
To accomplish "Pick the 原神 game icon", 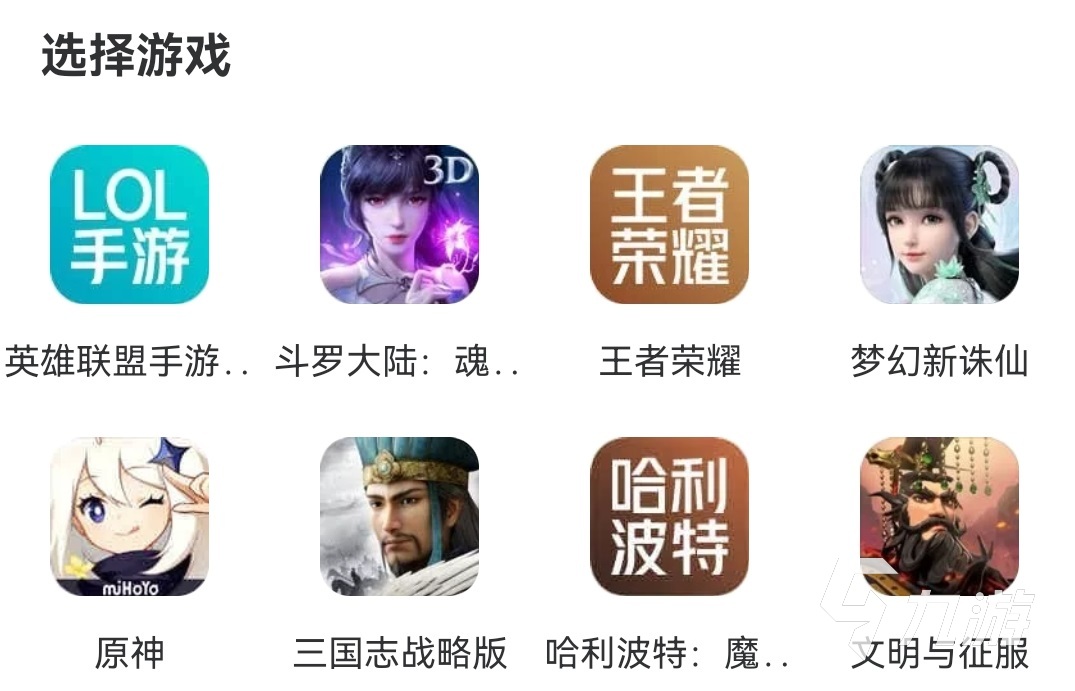I will point(130,516).
